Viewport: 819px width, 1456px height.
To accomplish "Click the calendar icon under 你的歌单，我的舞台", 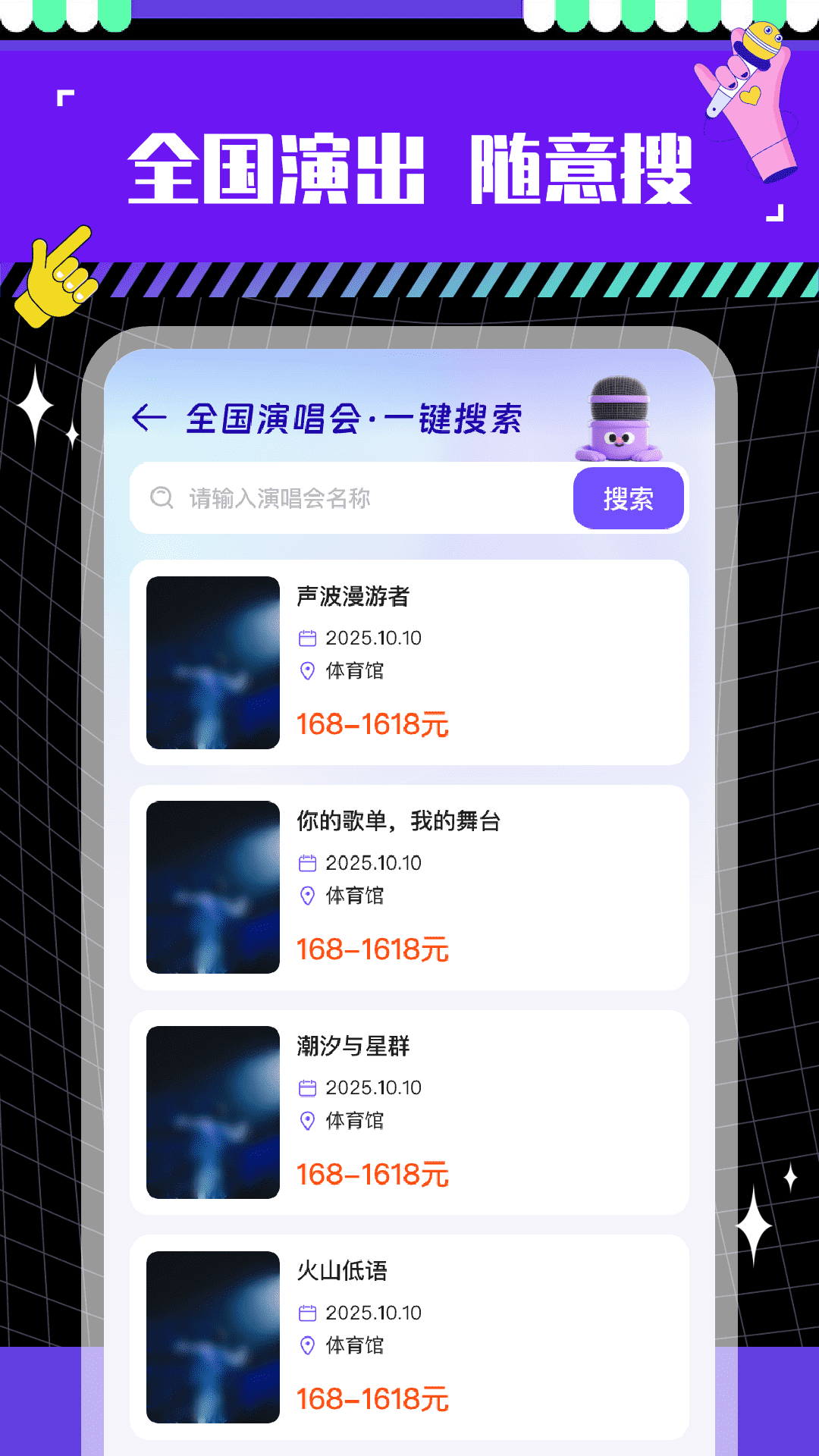I will tap(307, 863).
